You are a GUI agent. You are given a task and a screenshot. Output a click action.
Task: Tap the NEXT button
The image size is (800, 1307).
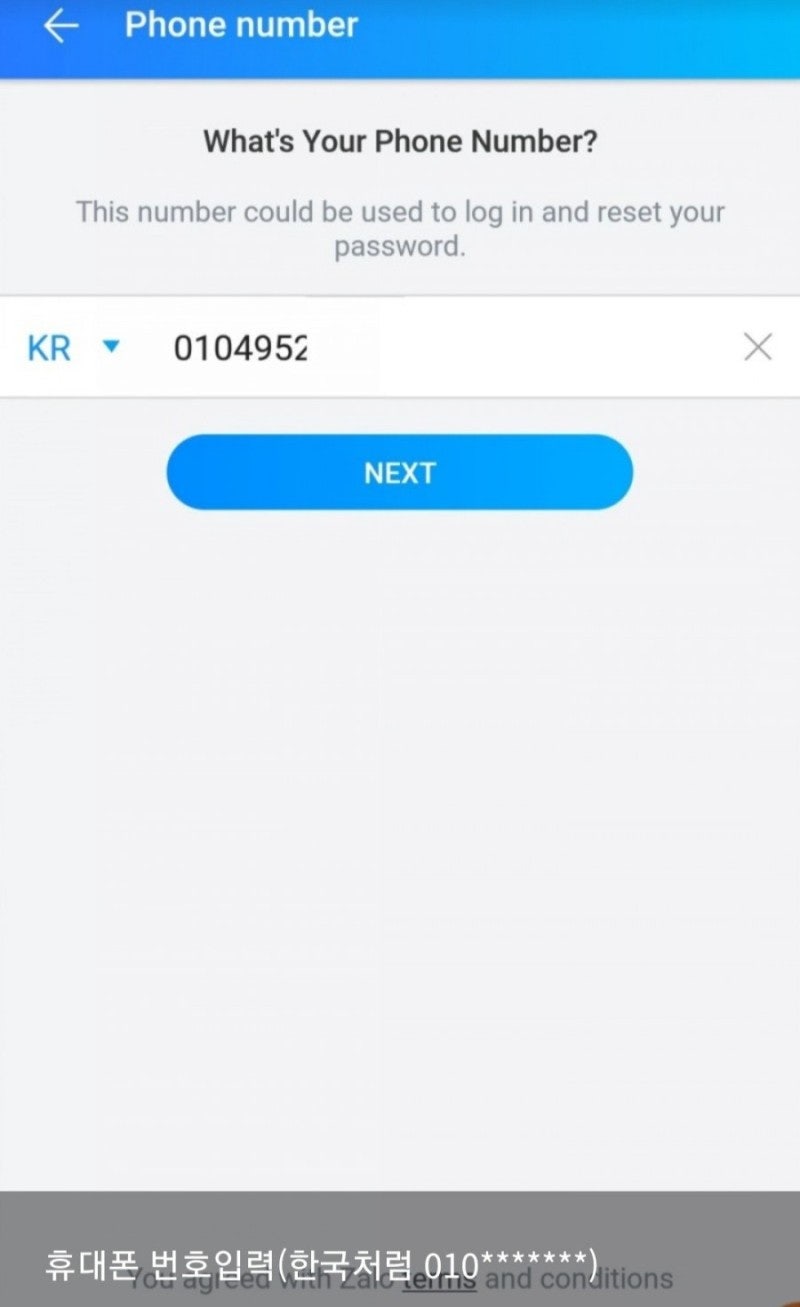pos(400,472)
